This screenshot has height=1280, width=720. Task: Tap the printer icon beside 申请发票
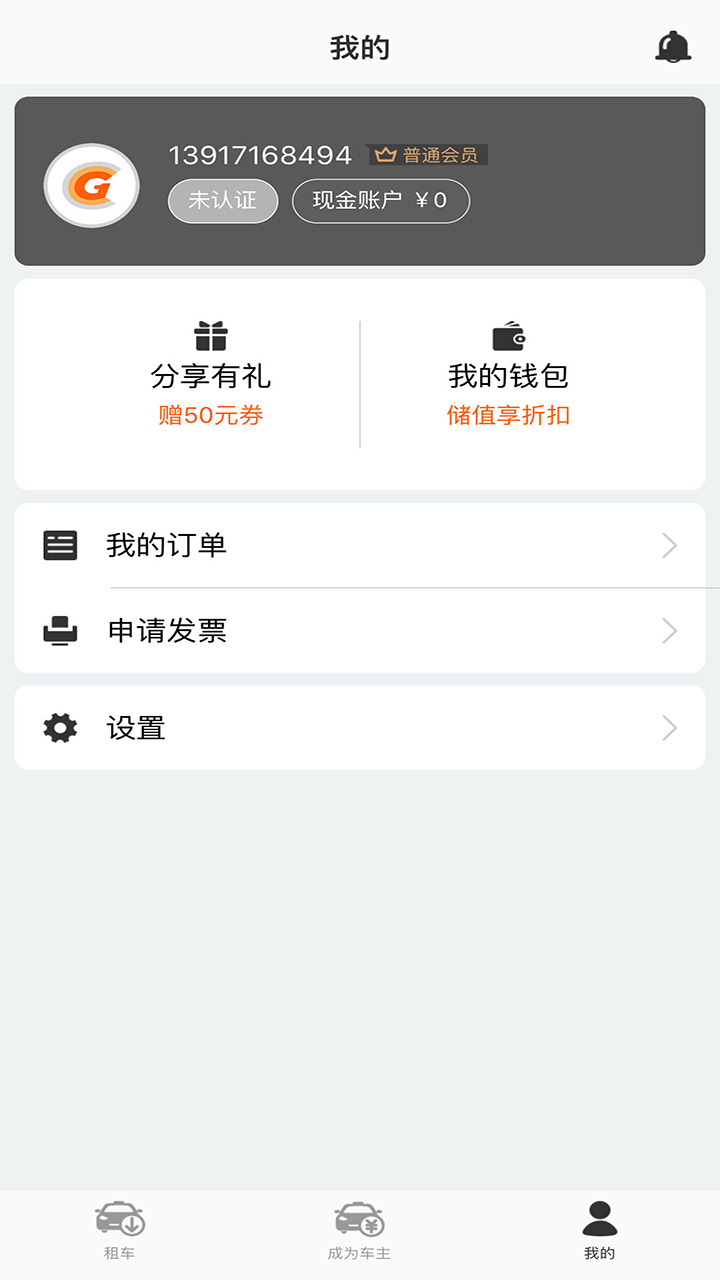(60, 630)
